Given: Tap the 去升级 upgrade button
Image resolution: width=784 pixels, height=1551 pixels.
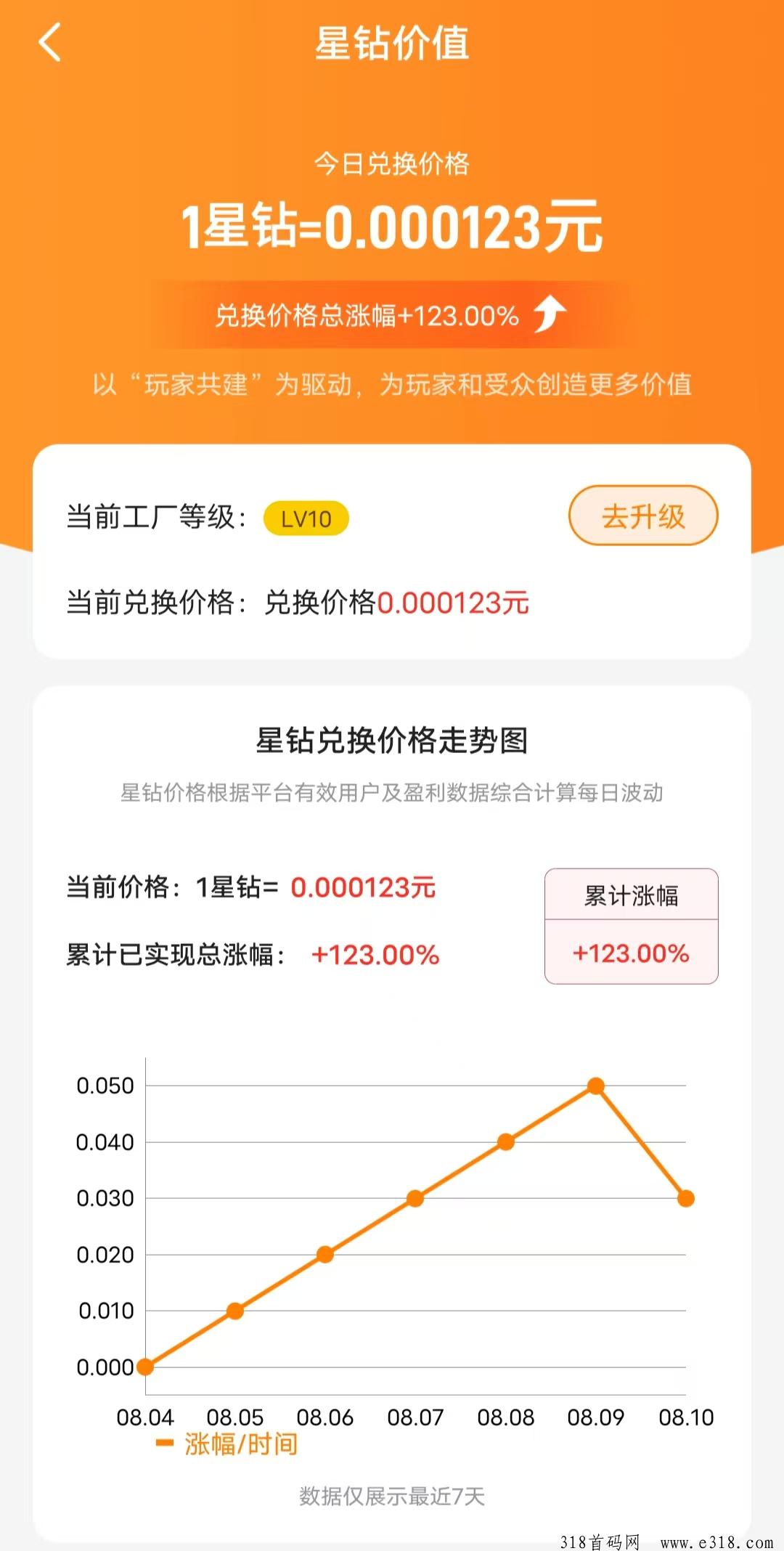Looking at the screenshot, I should click(643, 516).
